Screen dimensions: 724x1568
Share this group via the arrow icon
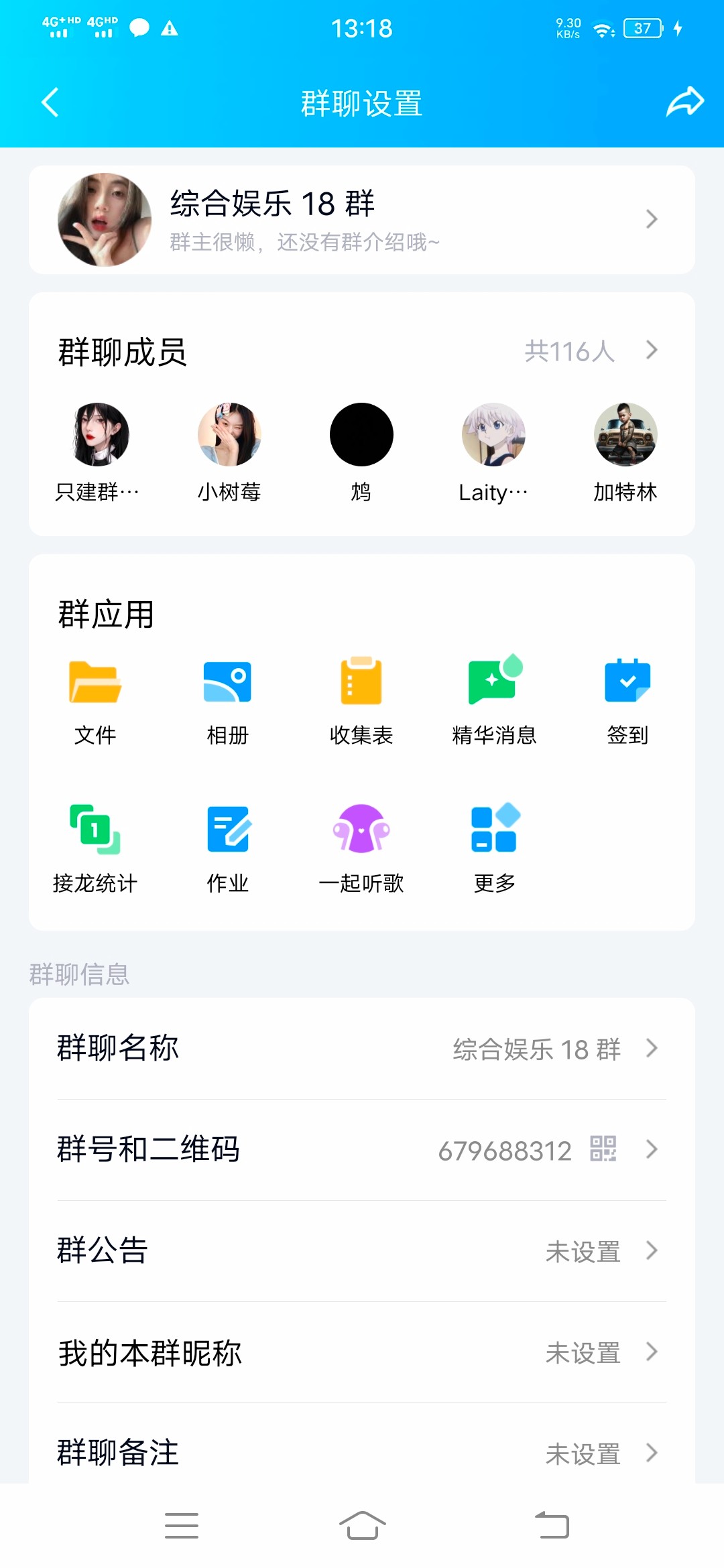pos(684,103)
